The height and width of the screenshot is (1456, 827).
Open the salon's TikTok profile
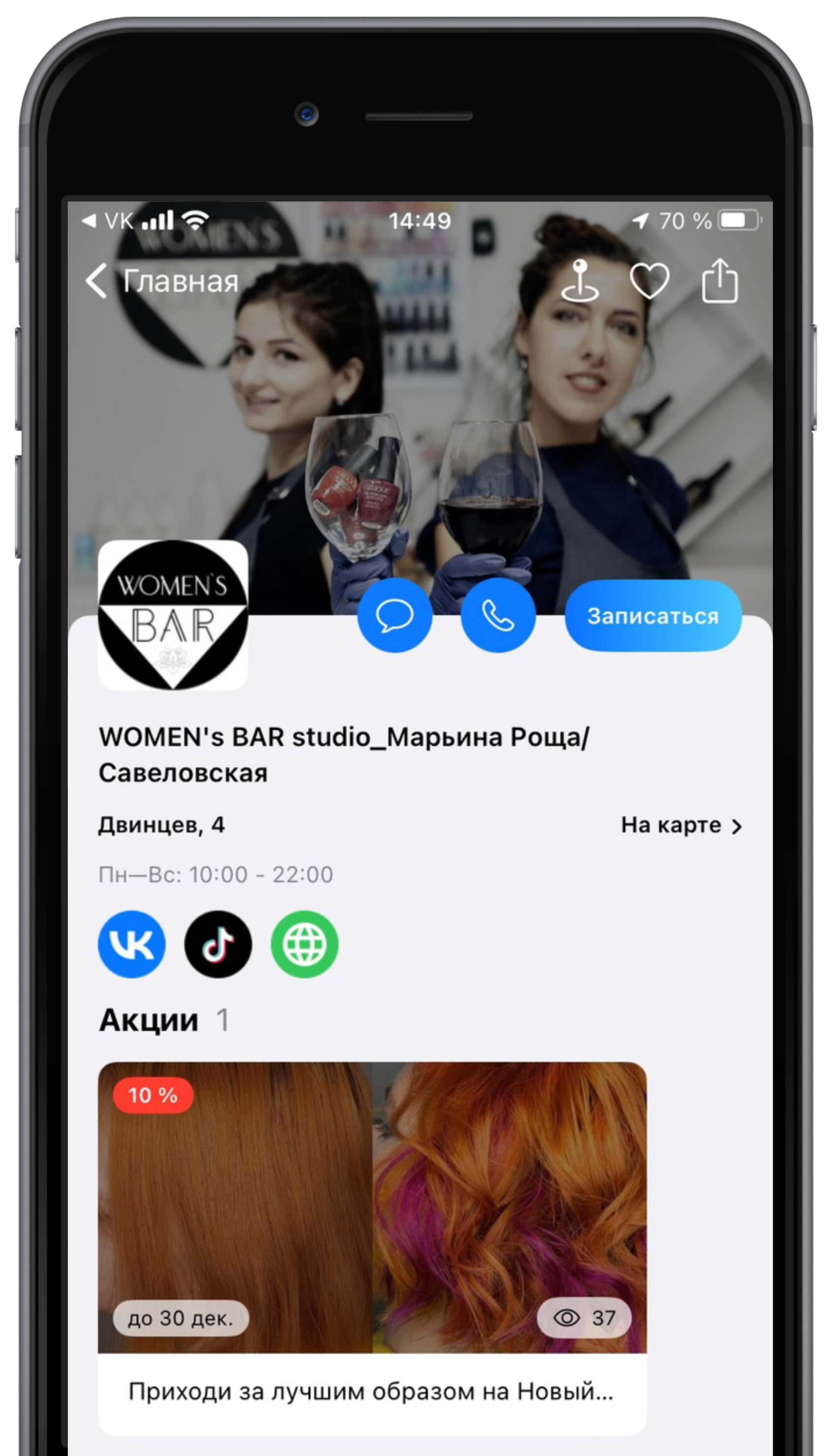218,945
